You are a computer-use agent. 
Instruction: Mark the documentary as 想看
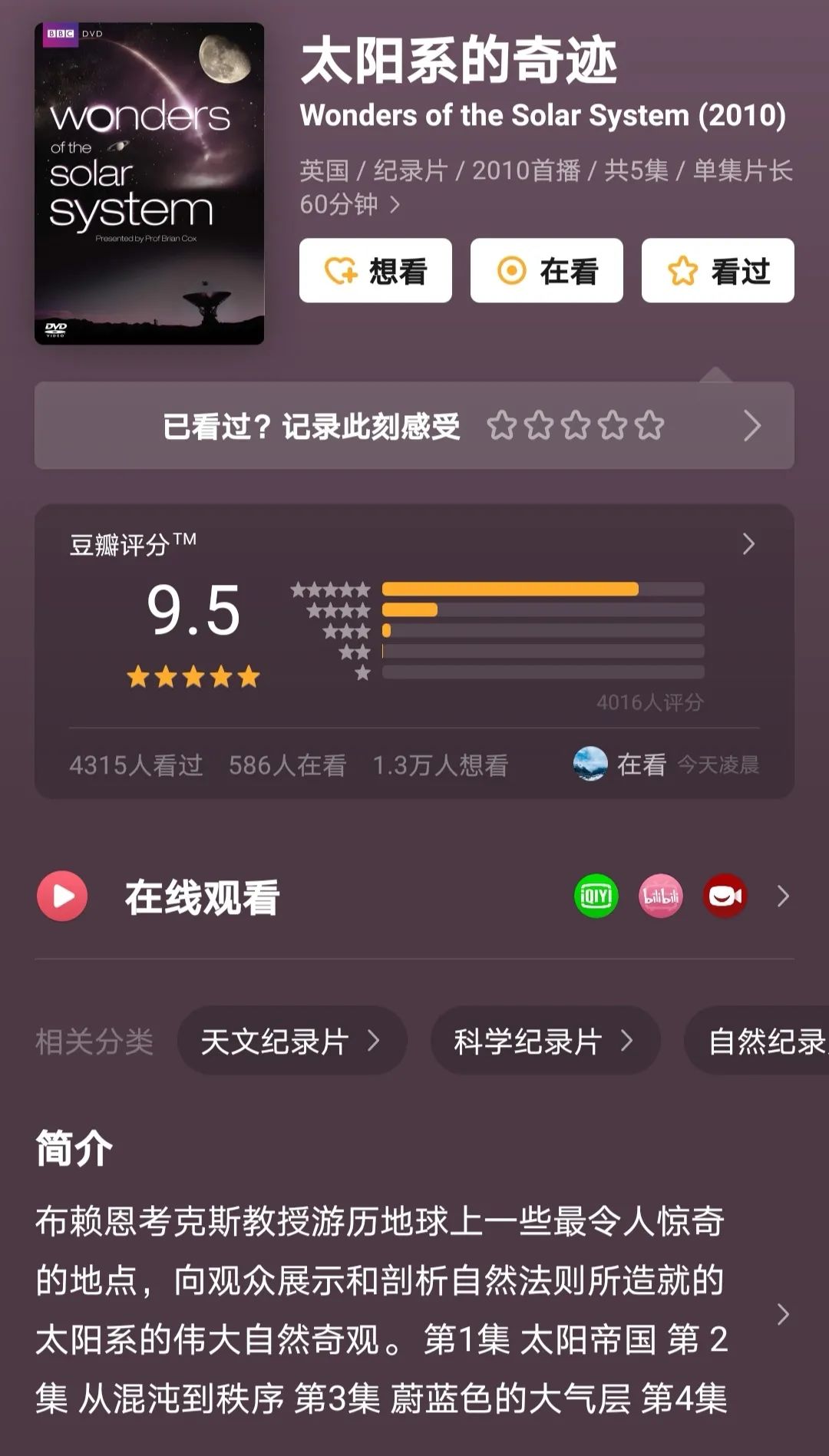tap(376, 270)
